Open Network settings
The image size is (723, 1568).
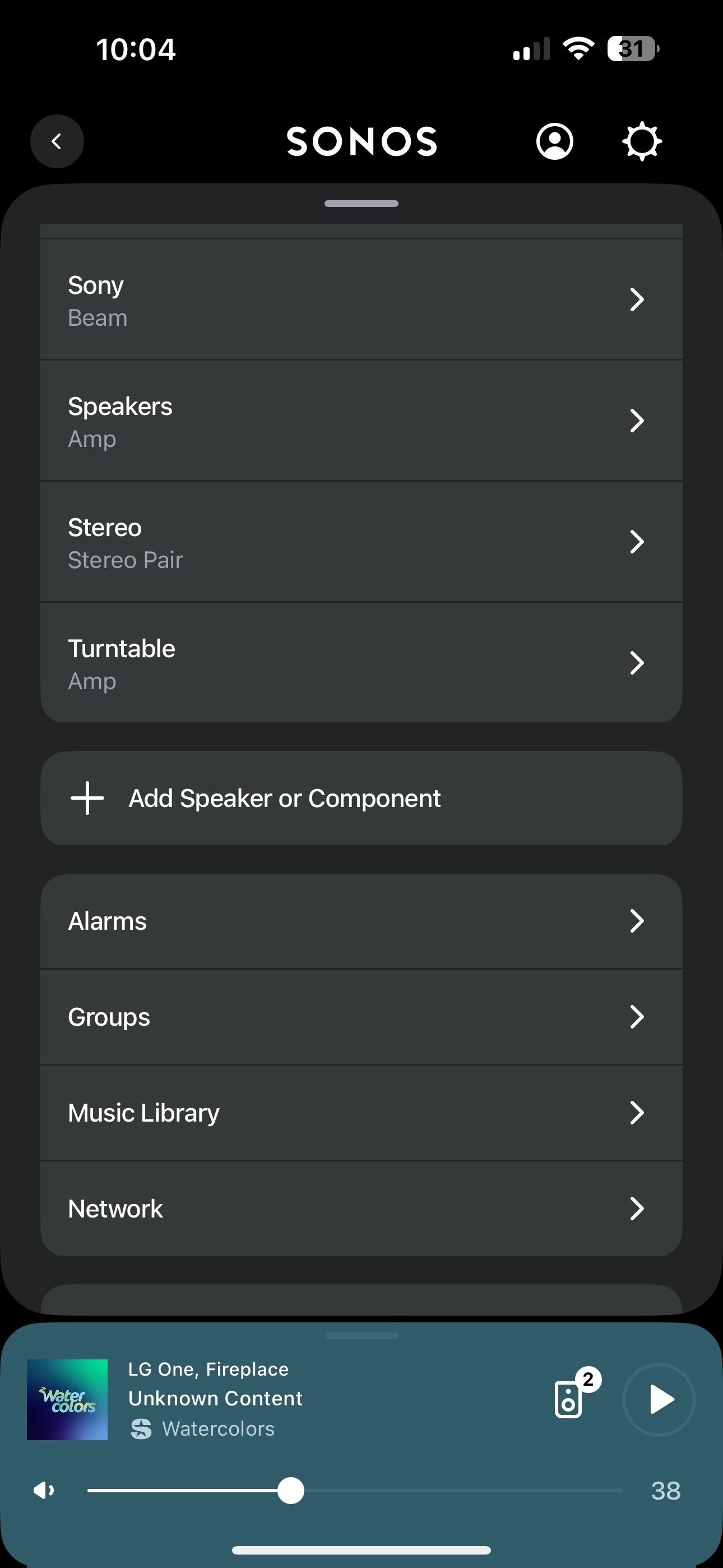tap(361, 1209)
